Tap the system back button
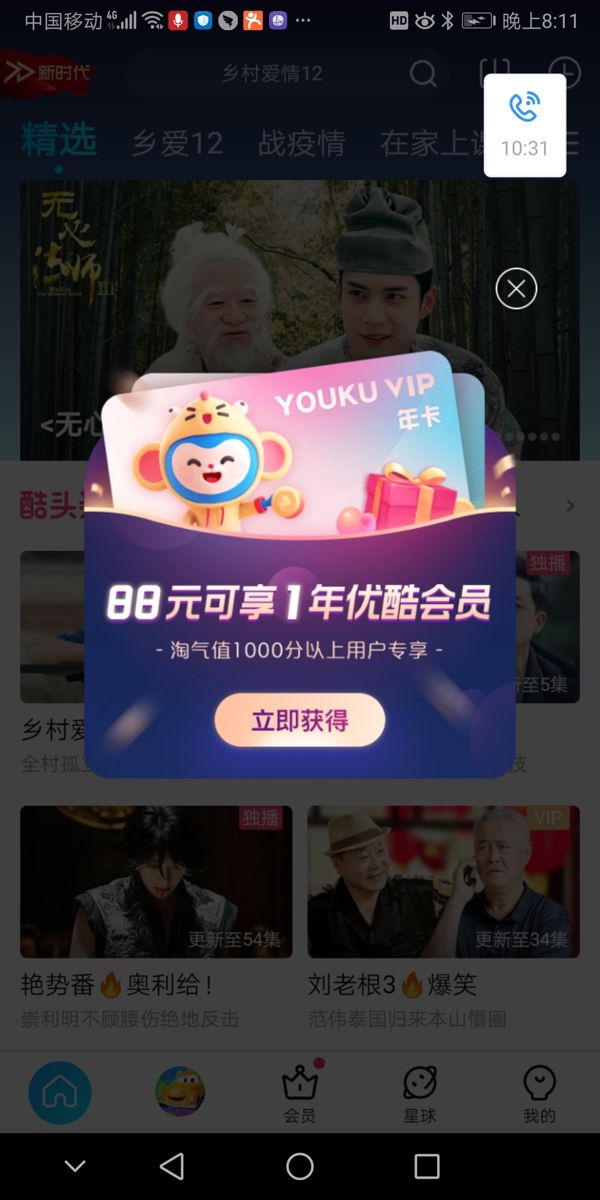The image size is (600, 1200). [172, 1166]
